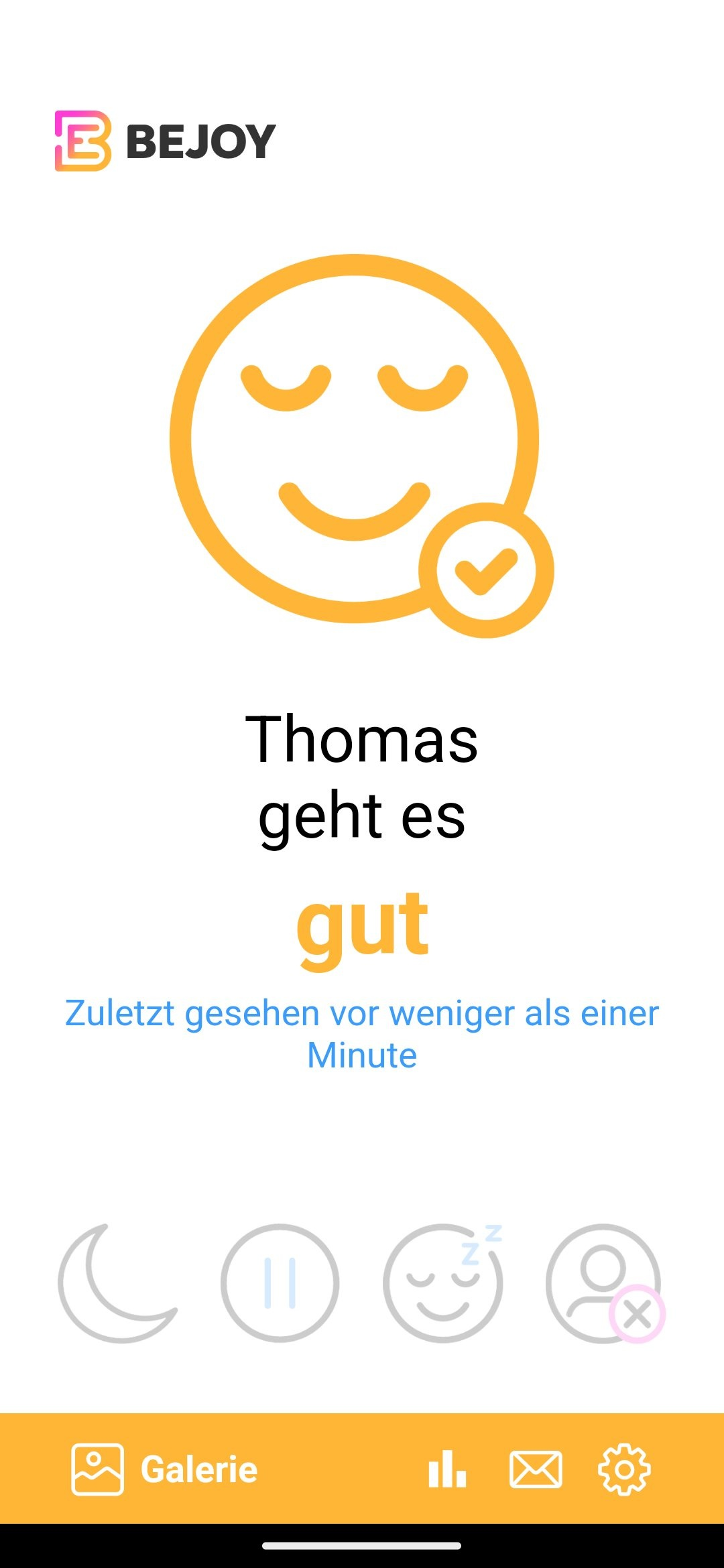Viewport: 724px width, 1568px height.
Task: Select the pause status icon
Action: pyautogui.click(x=280, y=1283)
